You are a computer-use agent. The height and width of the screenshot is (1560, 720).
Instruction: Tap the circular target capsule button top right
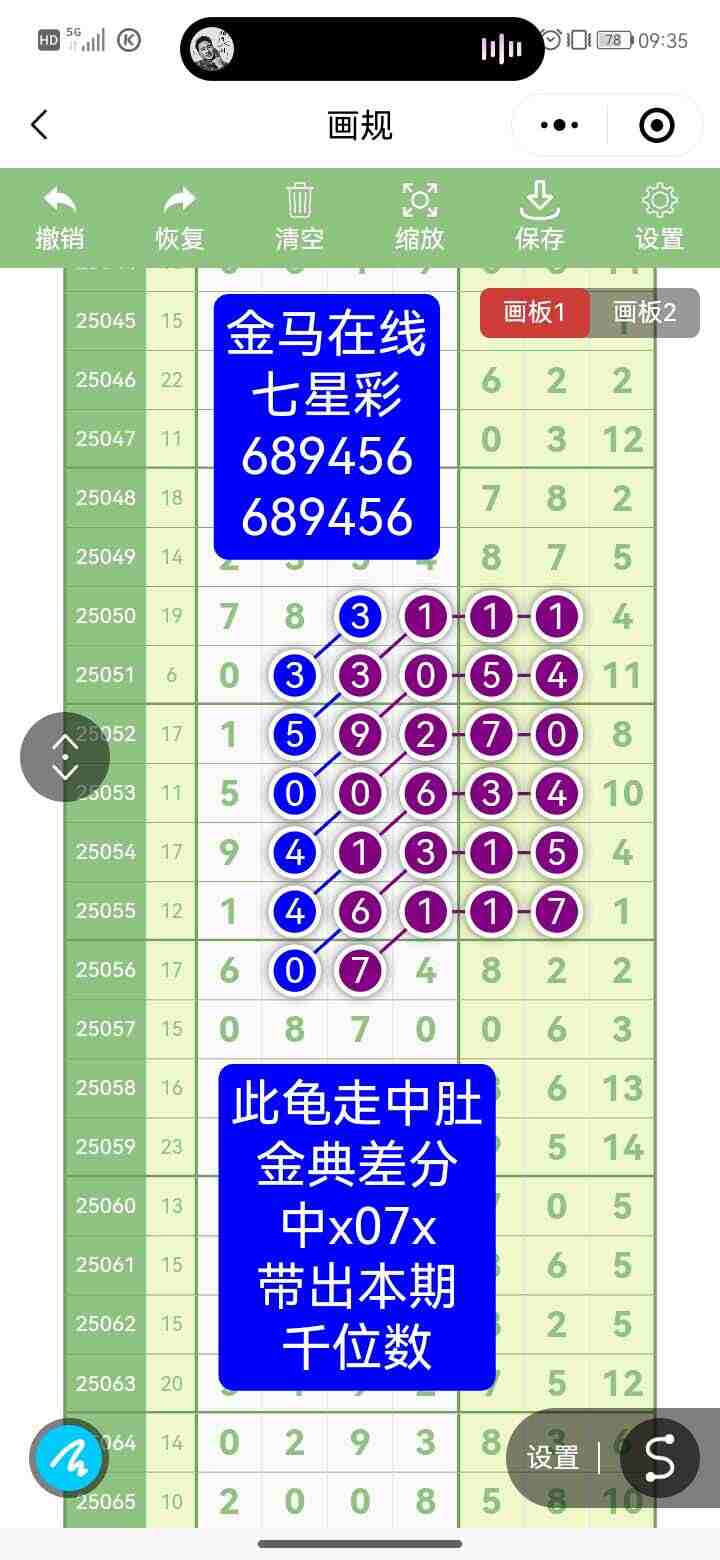coord(657,124)
